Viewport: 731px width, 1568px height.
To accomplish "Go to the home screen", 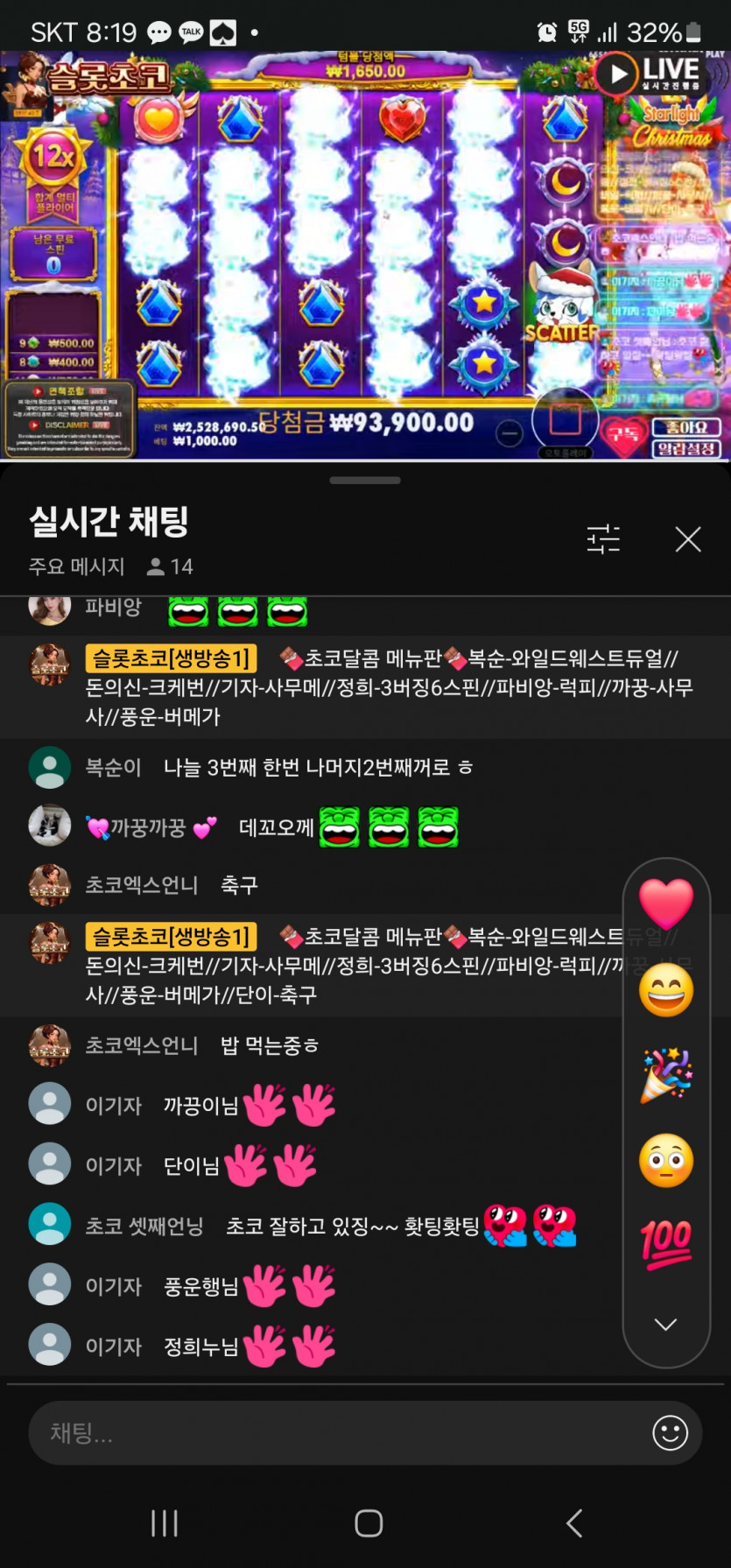I will pos(369,1523).
